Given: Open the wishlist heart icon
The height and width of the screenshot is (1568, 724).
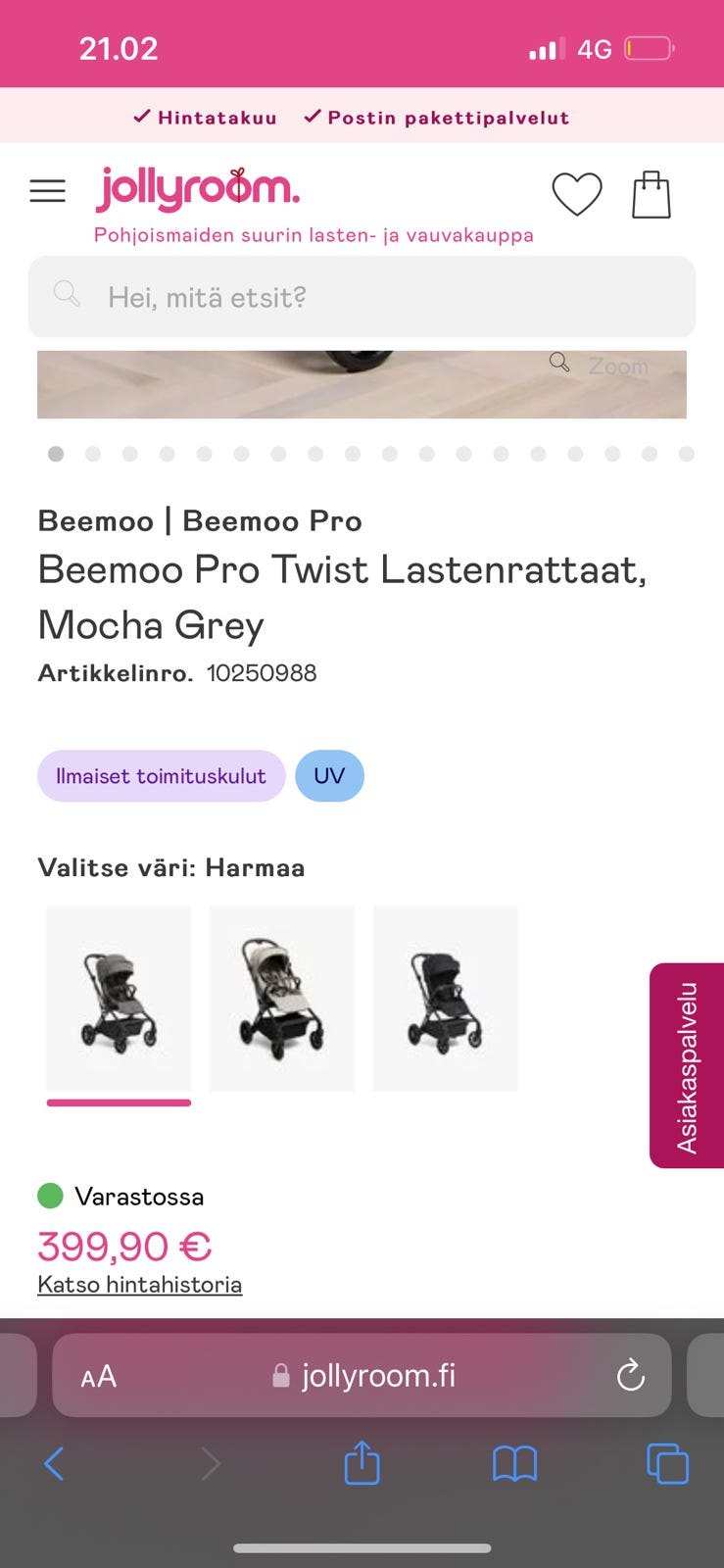Looking at the screenshot, I should pyautogui.click(x=577, y=193).
